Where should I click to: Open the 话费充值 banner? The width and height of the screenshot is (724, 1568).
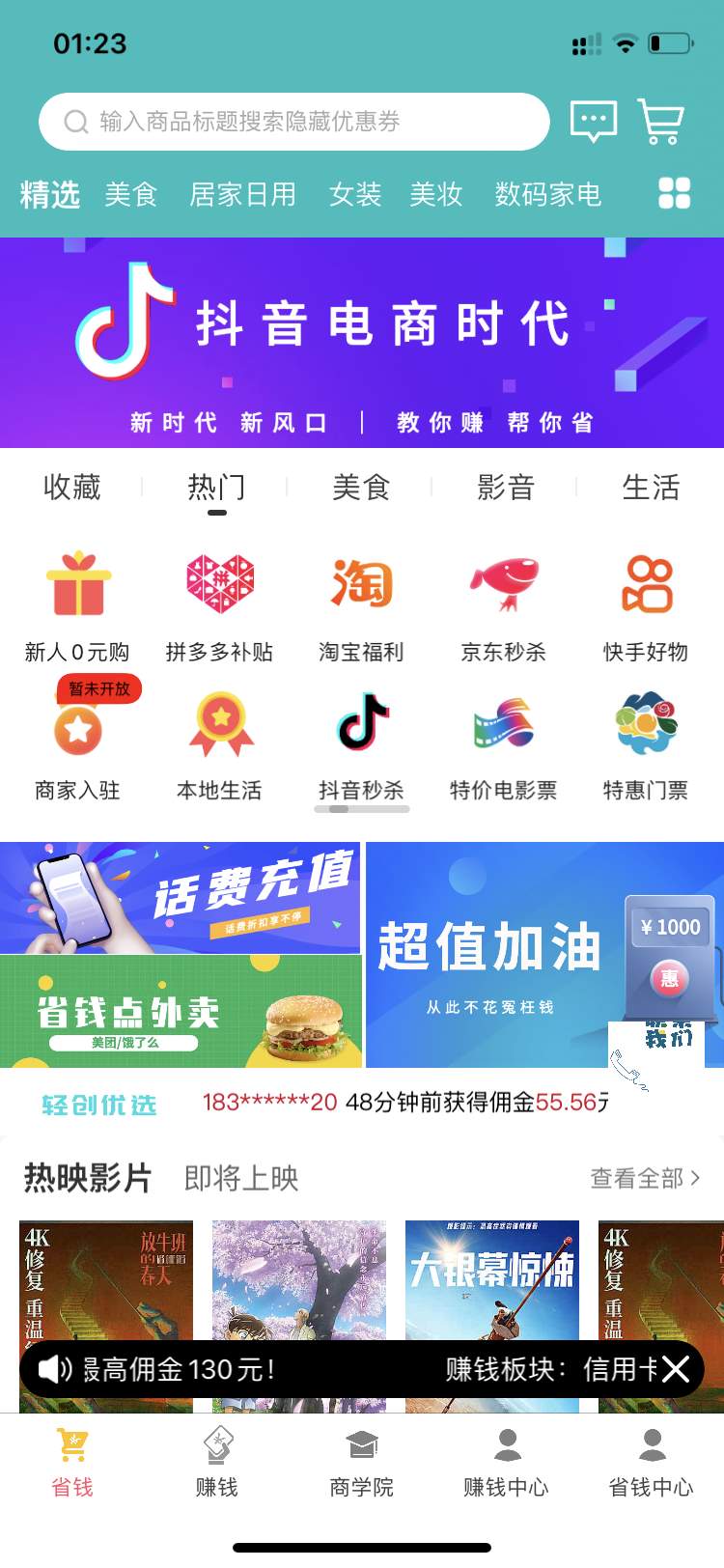(181, 897)
